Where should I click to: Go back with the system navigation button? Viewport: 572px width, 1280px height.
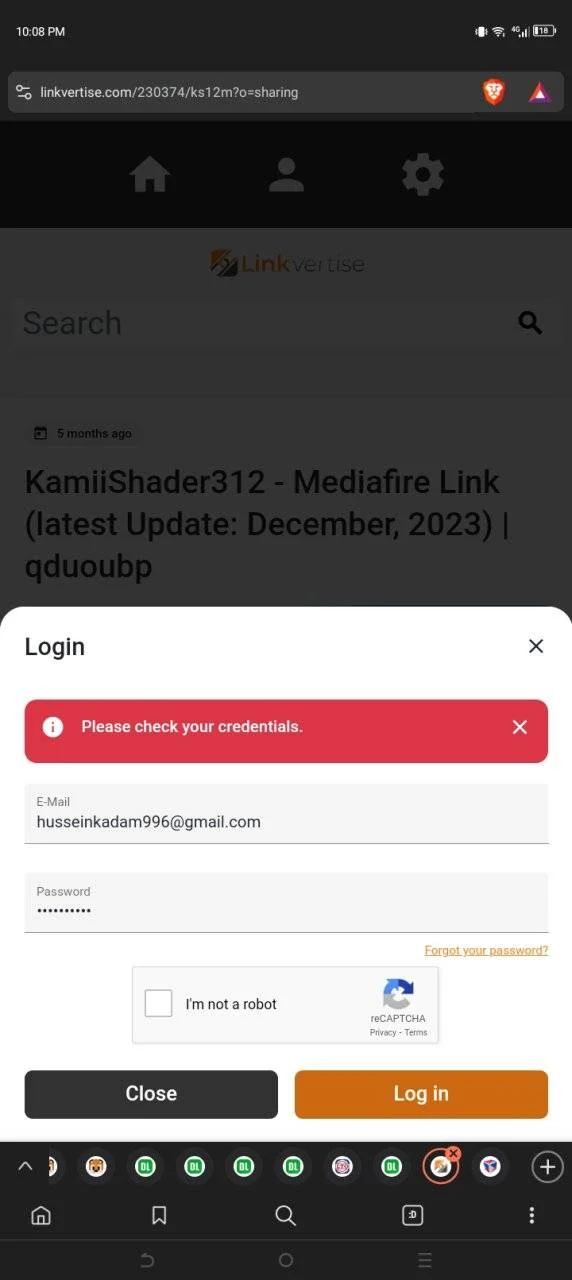147,1260
